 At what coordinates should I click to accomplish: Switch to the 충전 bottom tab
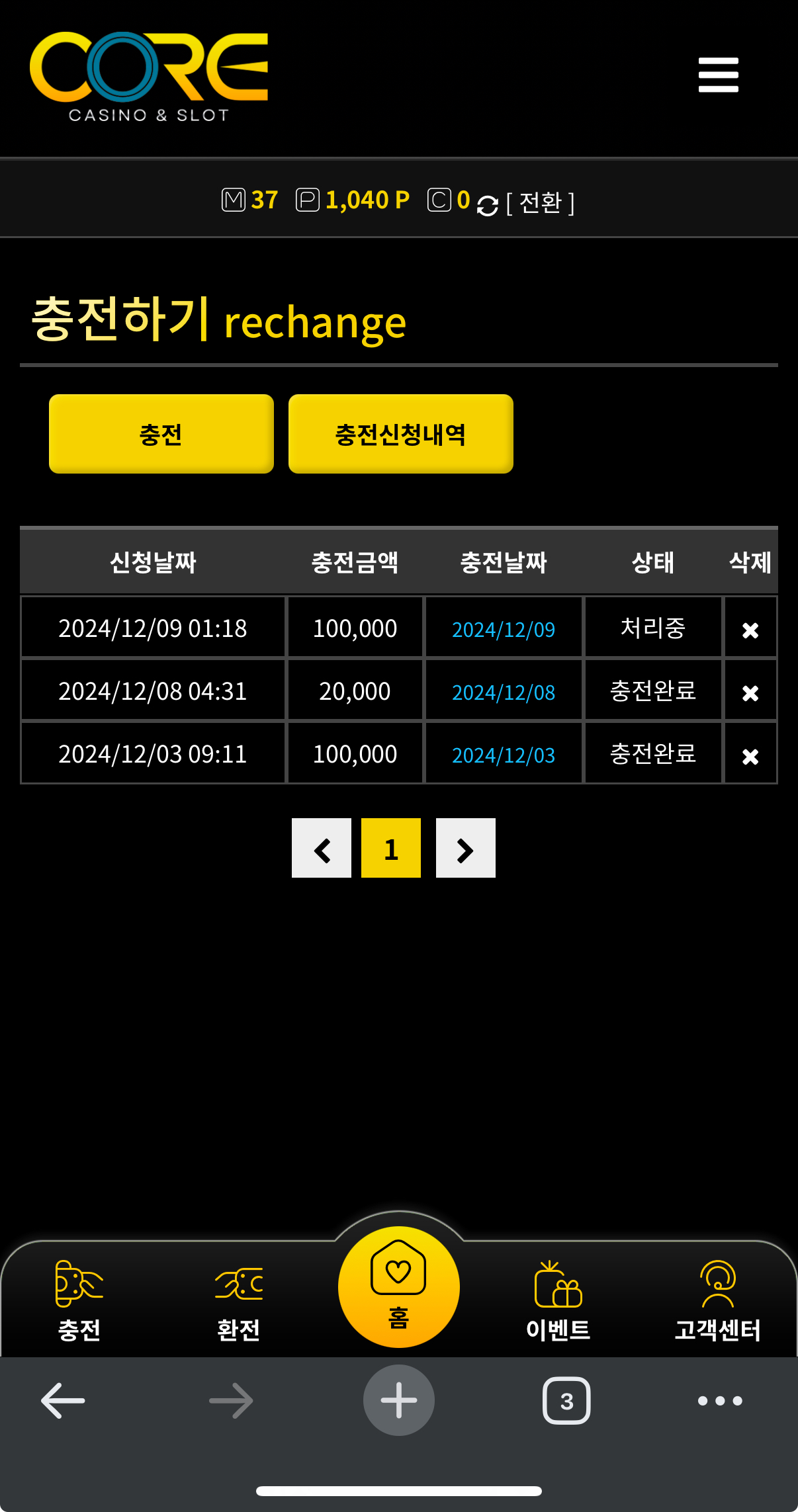click(x=79, y=1300)
